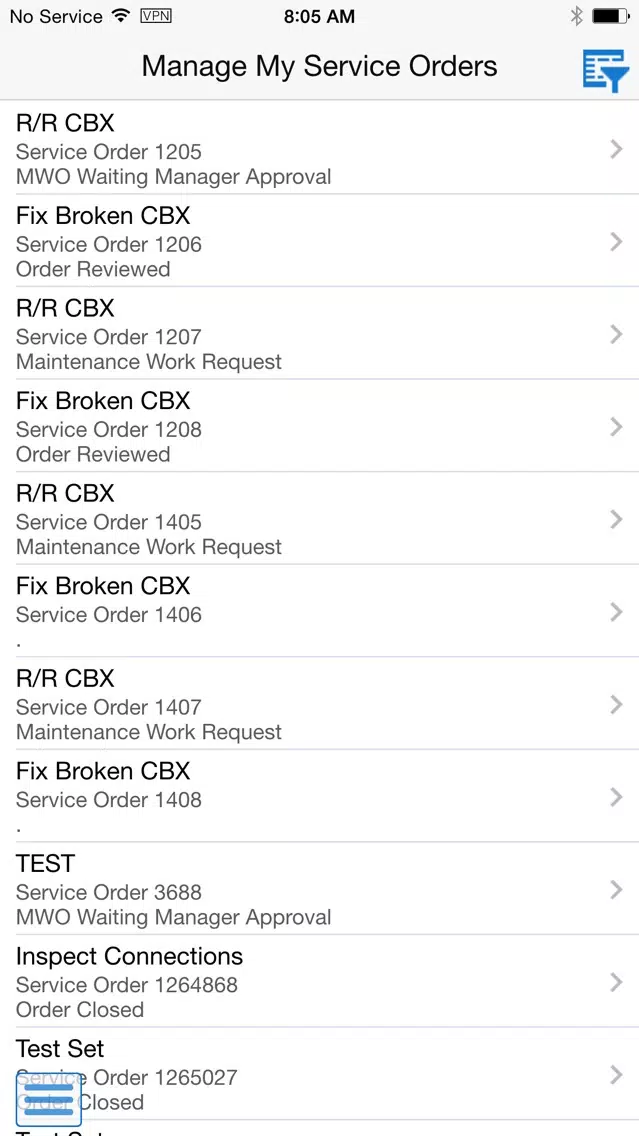Open Test Set Service Order 1265027
The image size is (639, 1136).
click(320, 1074)
